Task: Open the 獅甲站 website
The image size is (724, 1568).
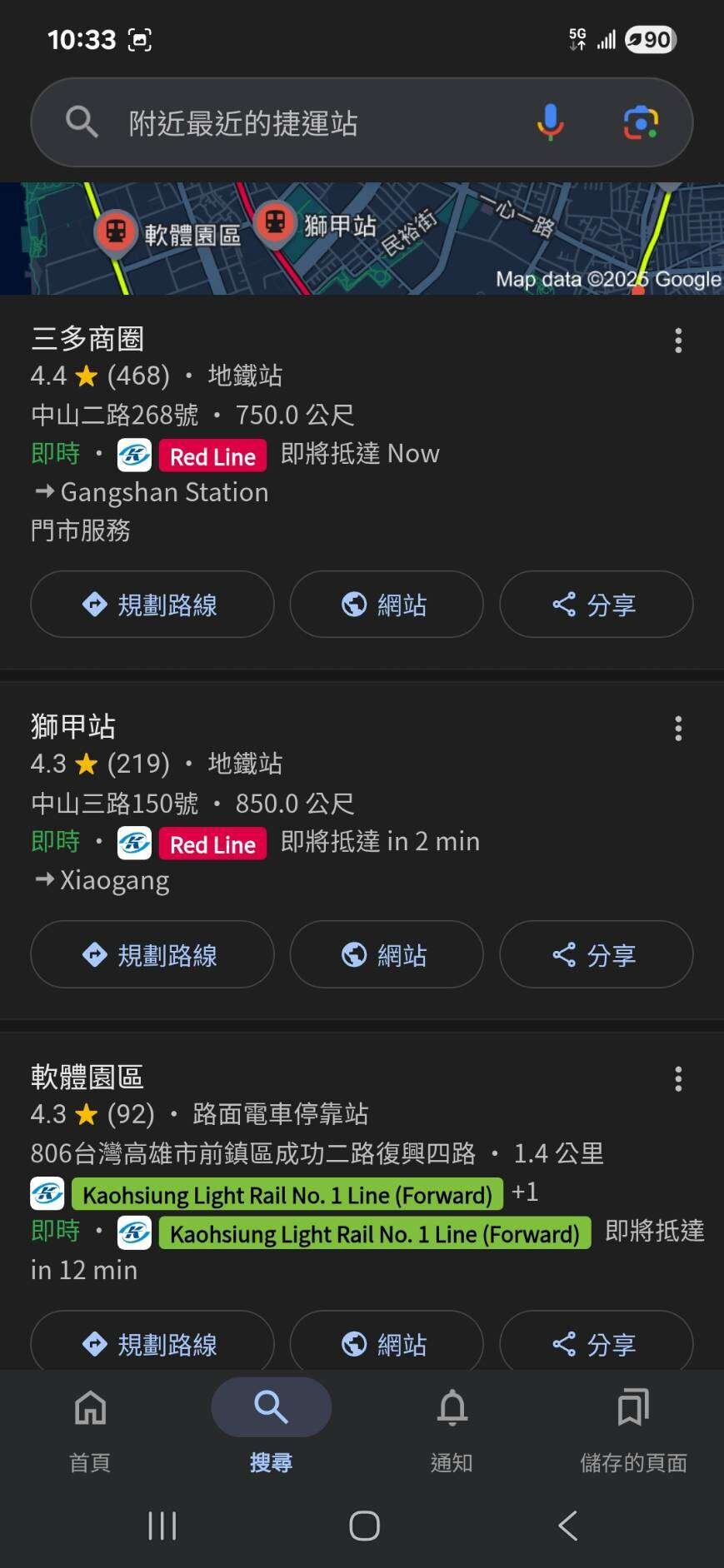Action: [x=387, y=954]
